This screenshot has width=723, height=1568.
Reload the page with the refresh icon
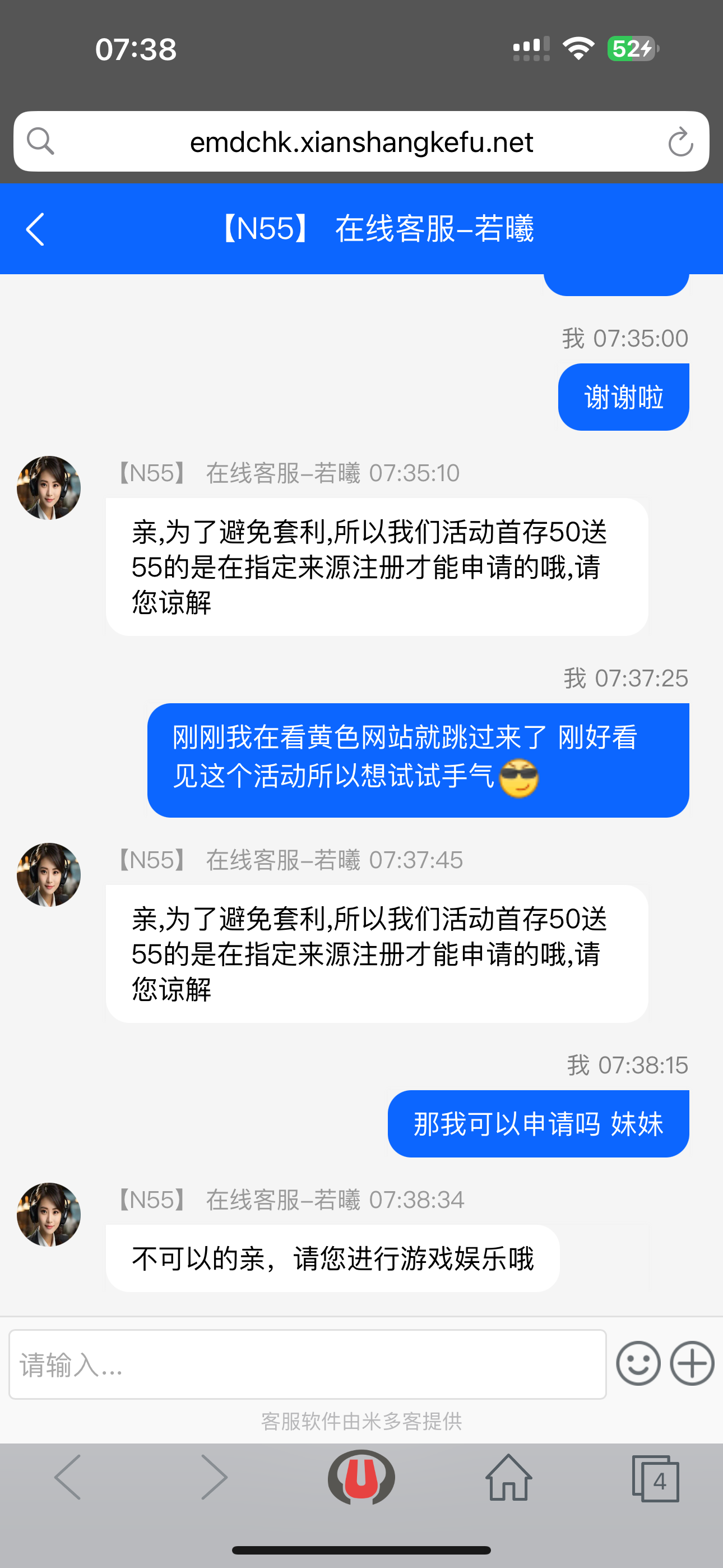[x=680, y=142]
